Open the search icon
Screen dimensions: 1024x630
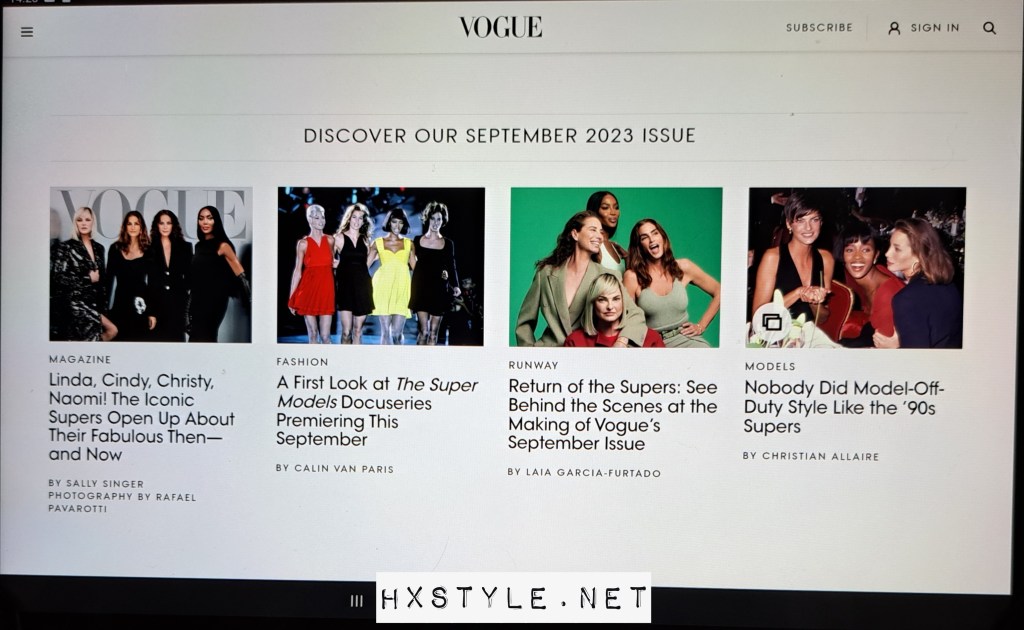pyautogui.click(x=989, y=28)
